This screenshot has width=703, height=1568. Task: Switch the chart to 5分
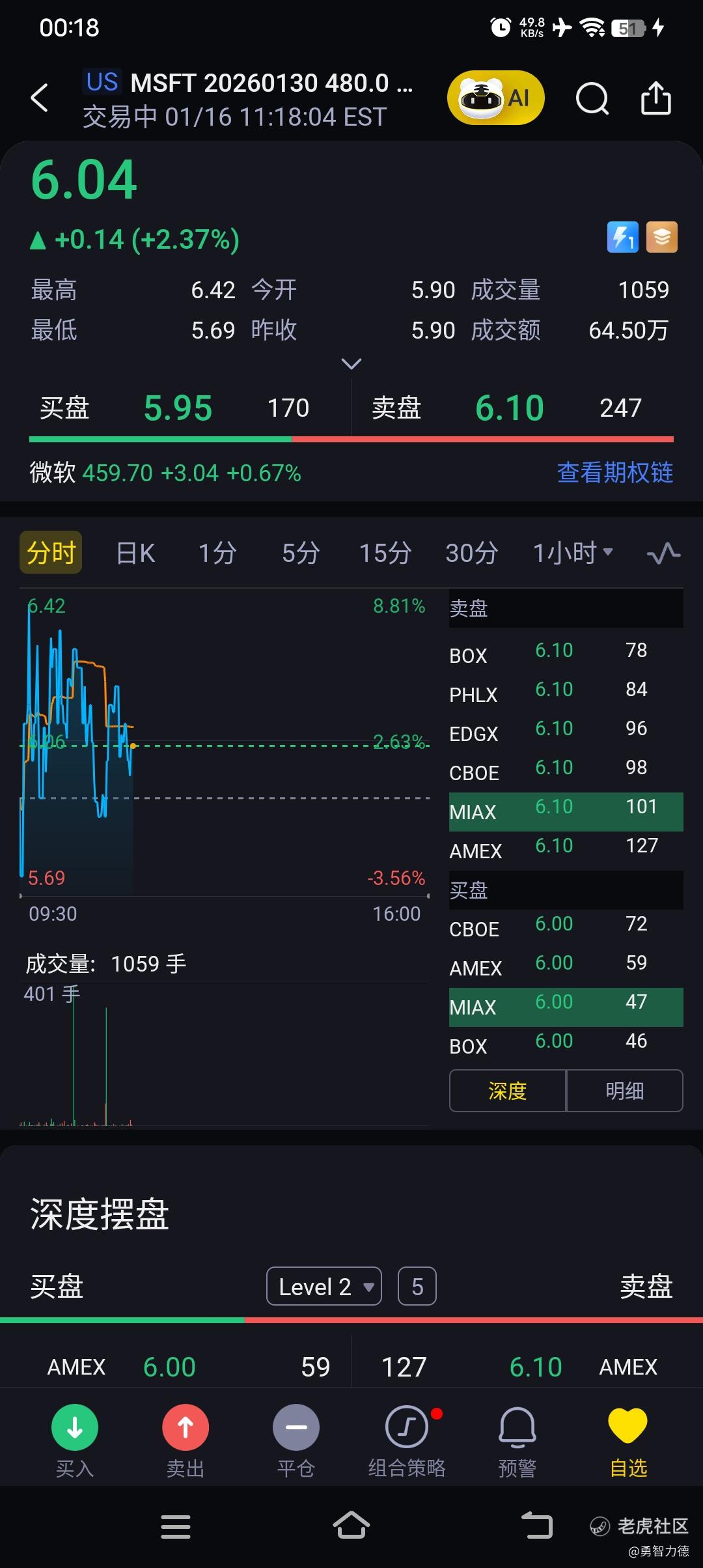click(300, 553)
